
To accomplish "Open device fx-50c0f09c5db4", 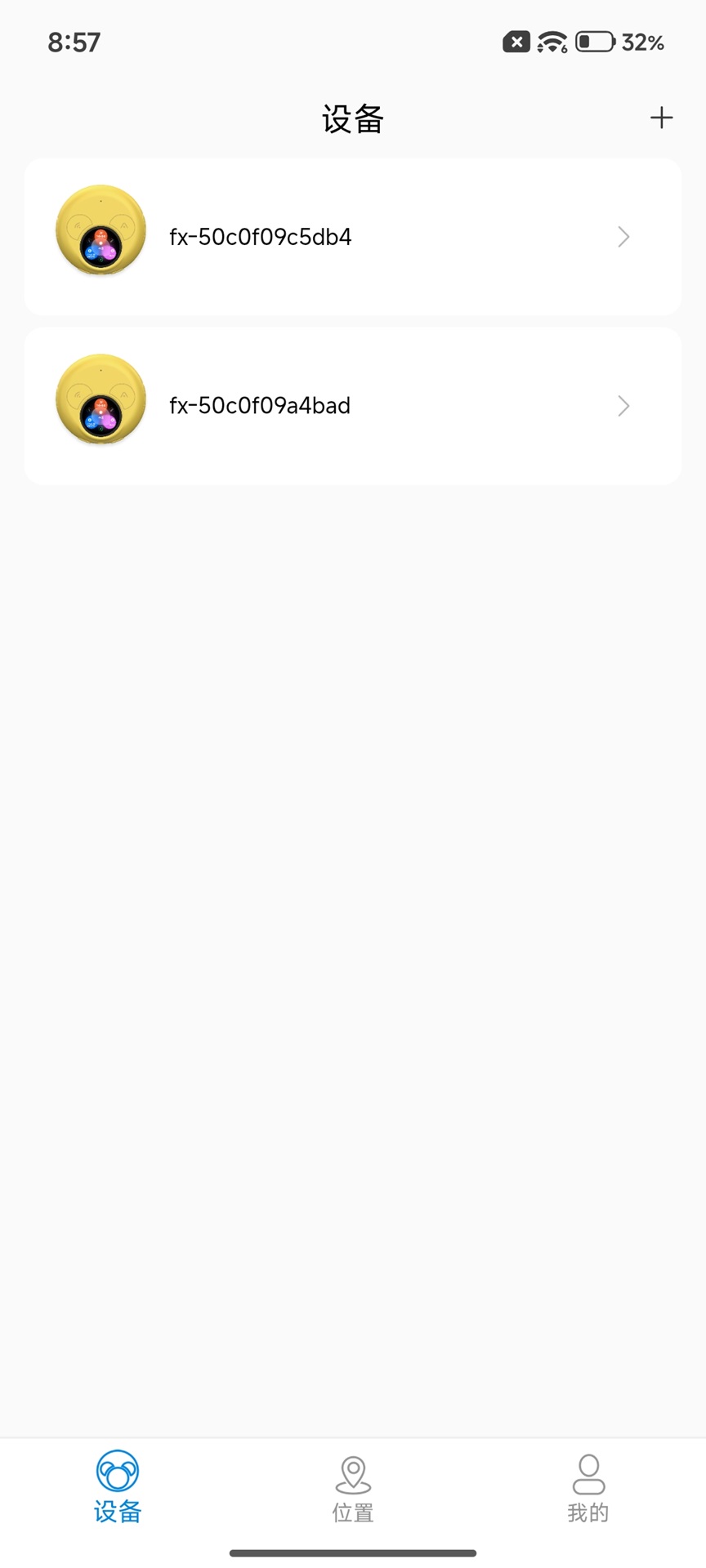I will click(353, 237).
